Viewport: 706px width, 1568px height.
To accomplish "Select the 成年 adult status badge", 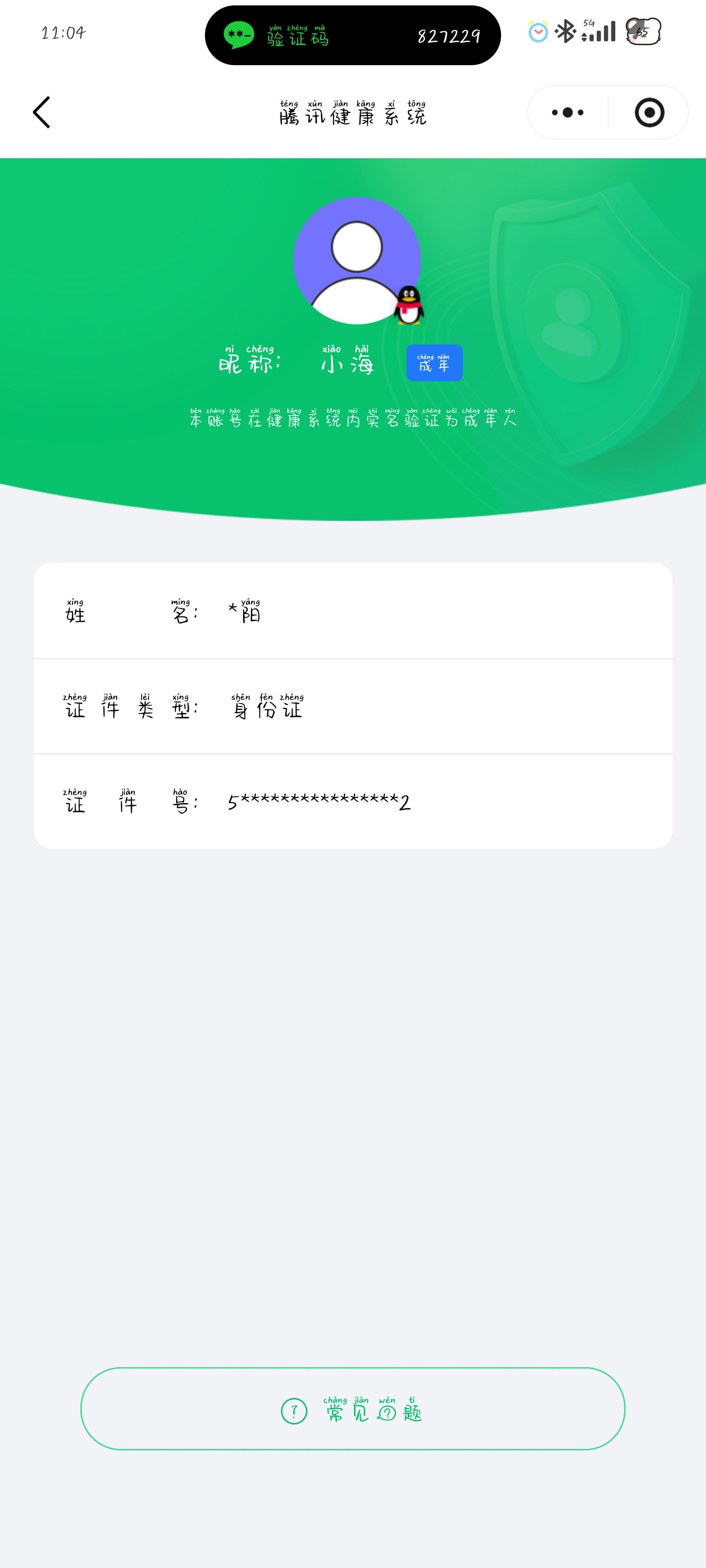I will [435, 363].
